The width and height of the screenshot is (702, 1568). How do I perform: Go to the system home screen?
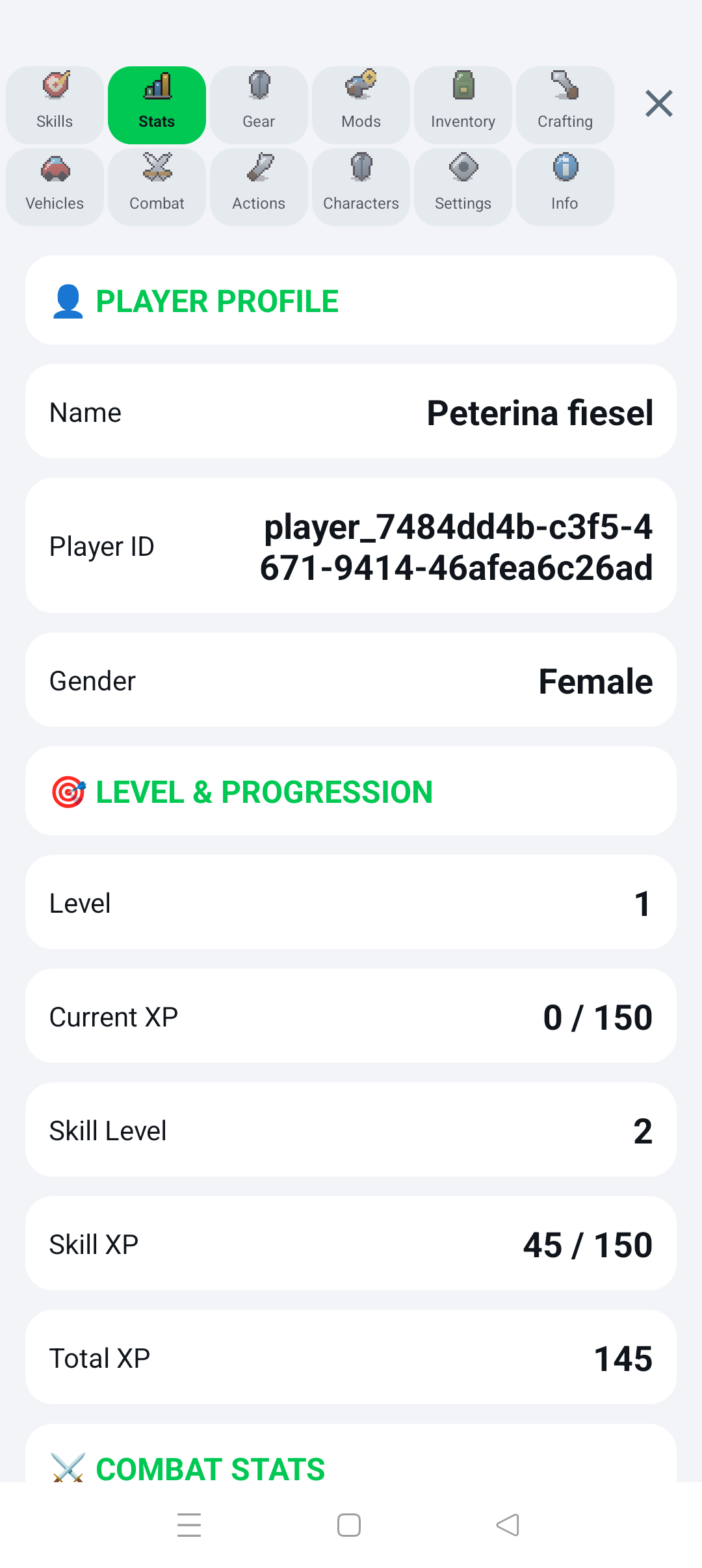(x=349, y=1524)
